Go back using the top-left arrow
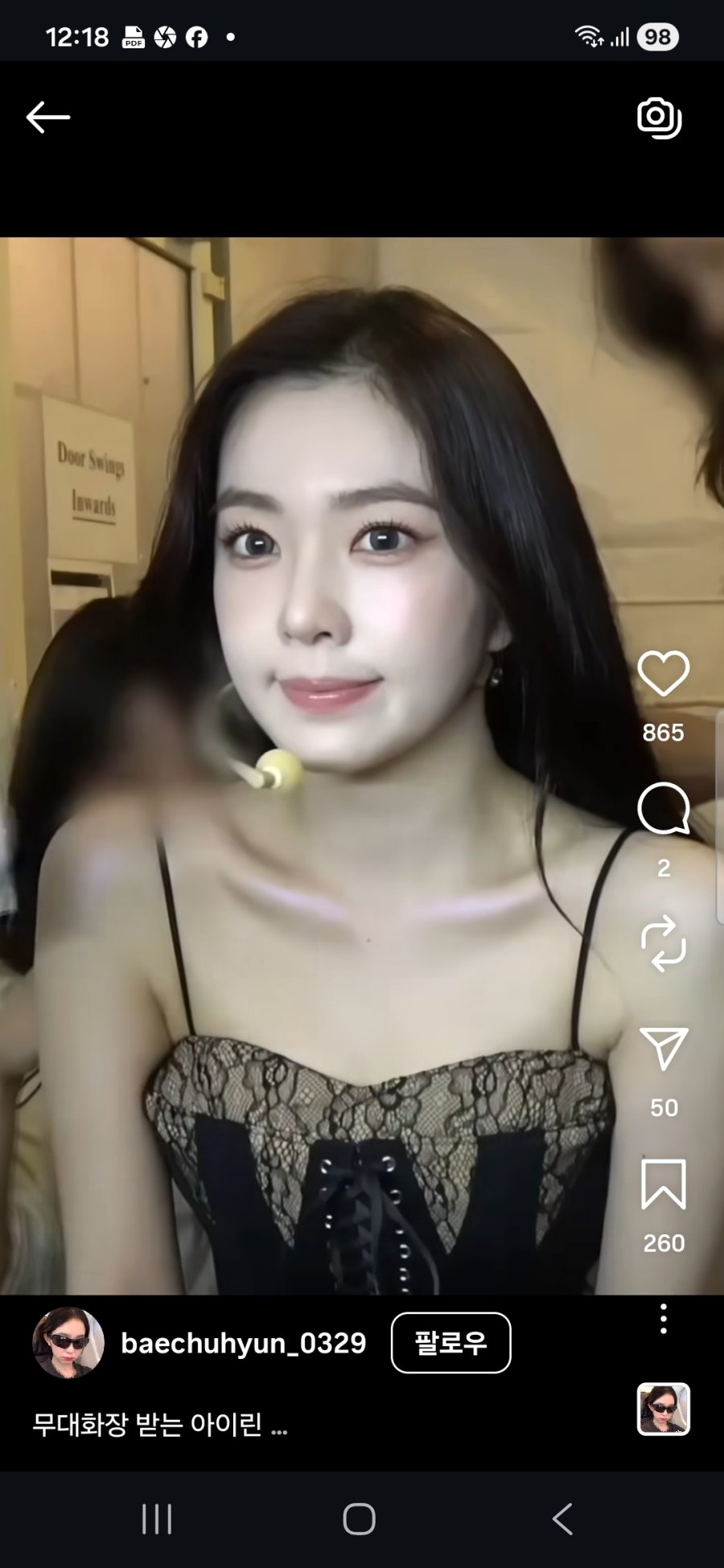This screenshot has height=1568, width=724. tap(48, 117)
